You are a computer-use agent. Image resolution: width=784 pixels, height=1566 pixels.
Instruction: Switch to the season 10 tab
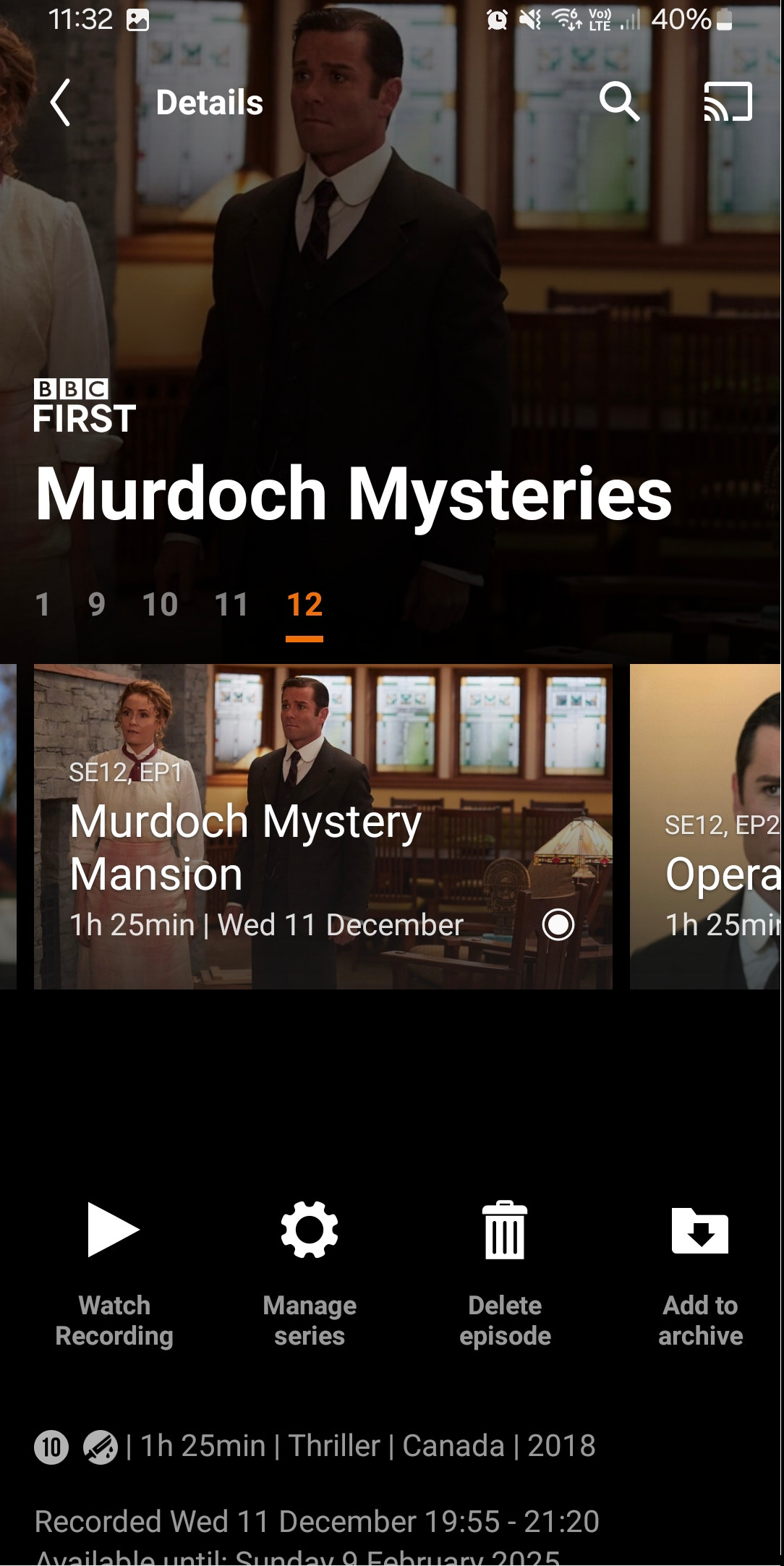tap(160, 605)
